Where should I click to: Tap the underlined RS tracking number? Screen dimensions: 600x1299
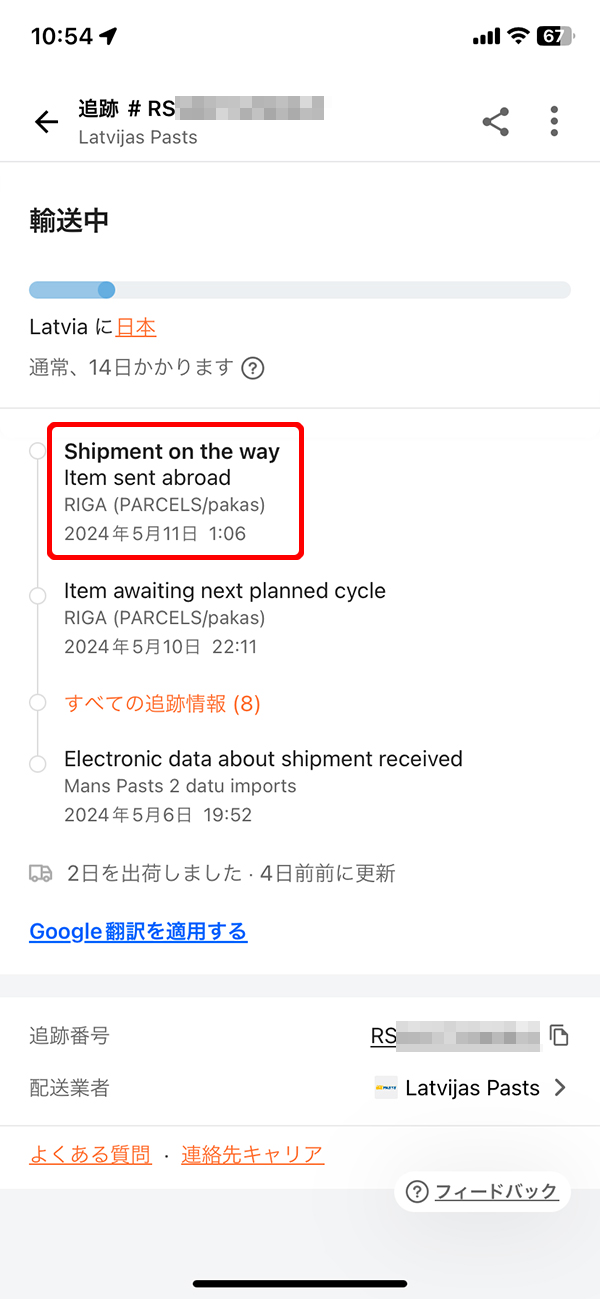(455, 1036)
